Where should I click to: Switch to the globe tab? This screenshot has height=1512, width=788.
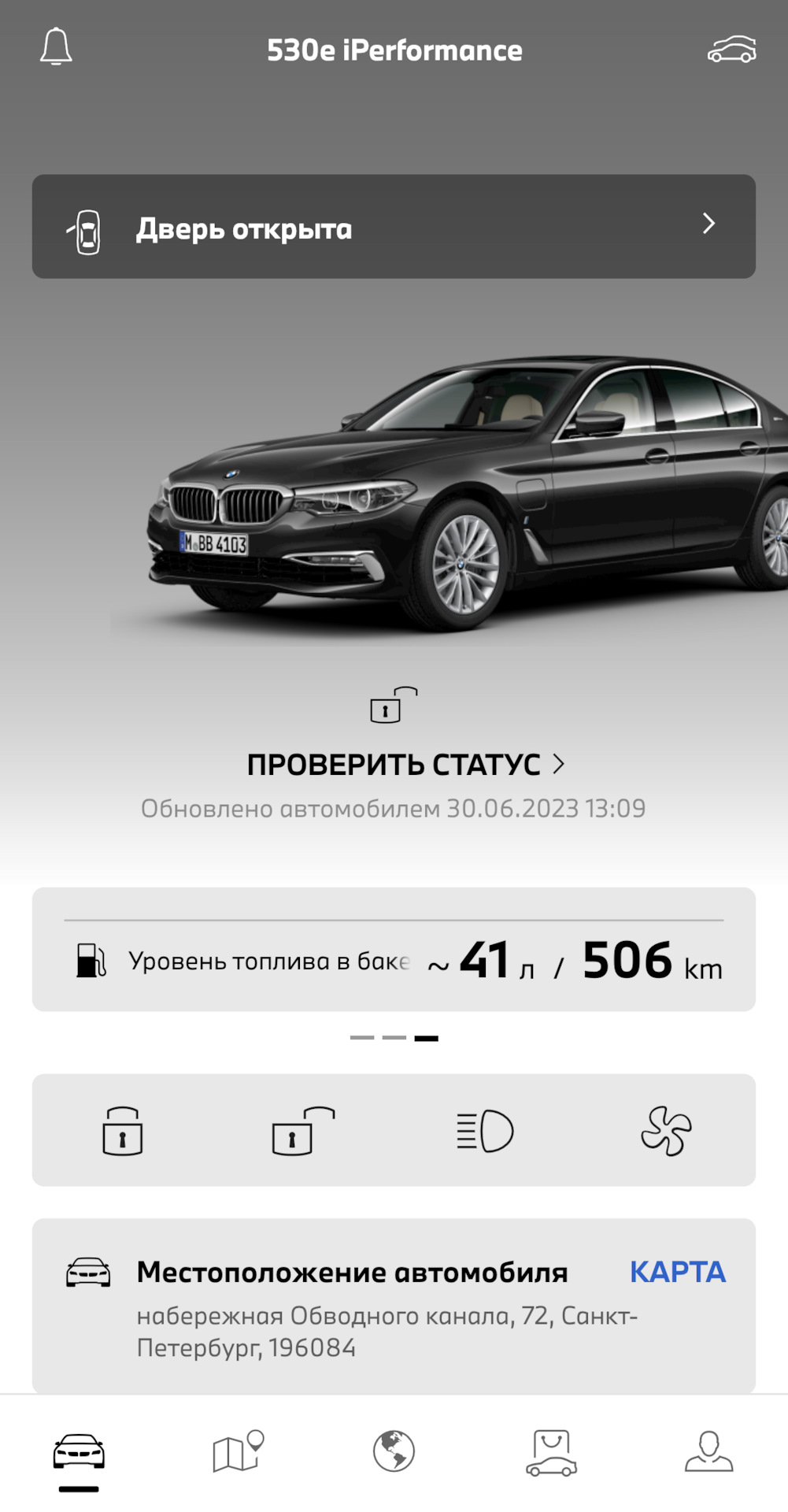pyautogui.click(x=394, y=1451)
